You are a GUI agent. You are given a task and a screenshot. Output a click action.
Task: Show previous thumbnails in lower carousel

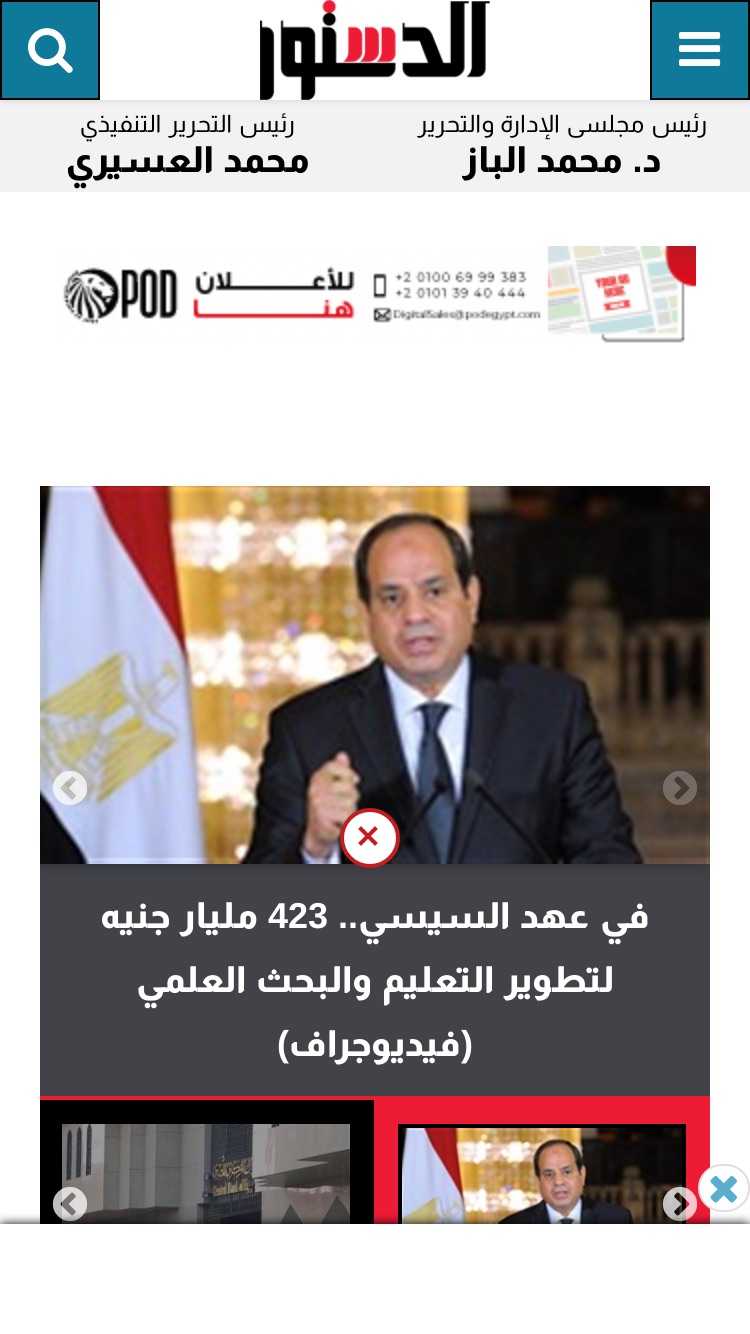(x=70, y=1203)
